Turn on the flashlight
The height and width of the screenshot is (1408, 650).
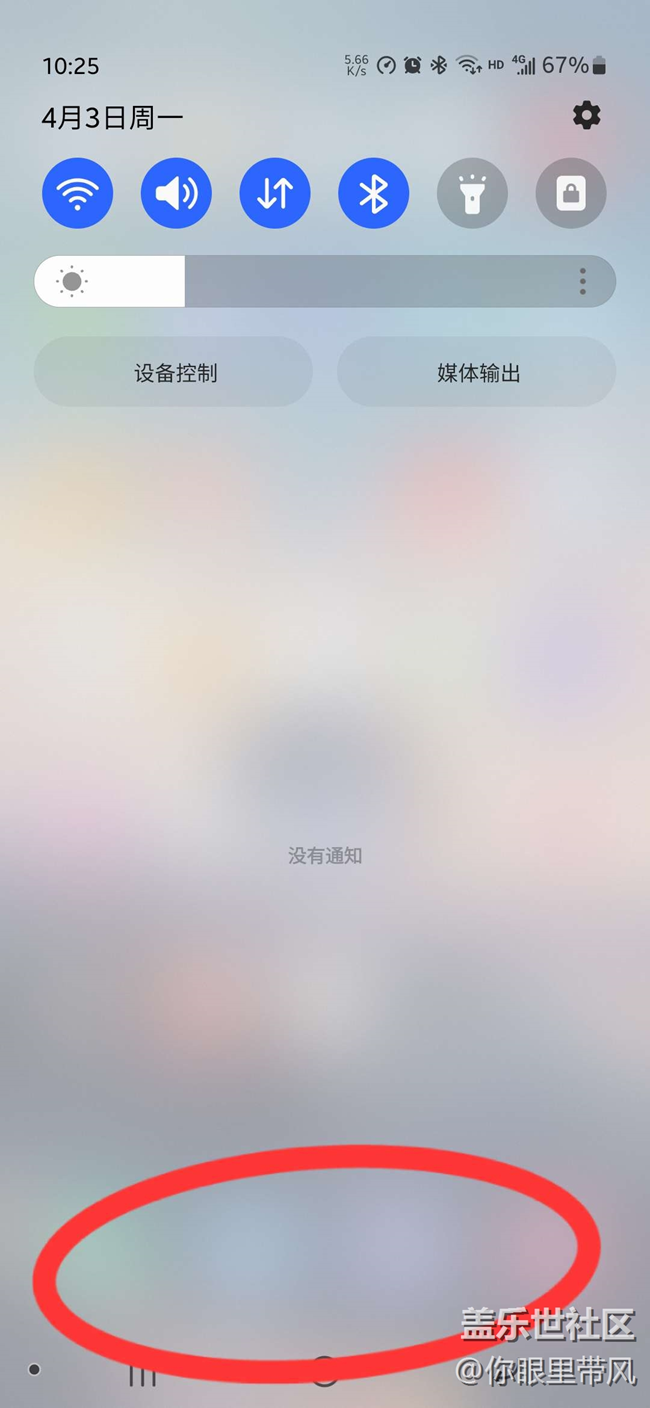pyautogui.click(x=472, y=193)
